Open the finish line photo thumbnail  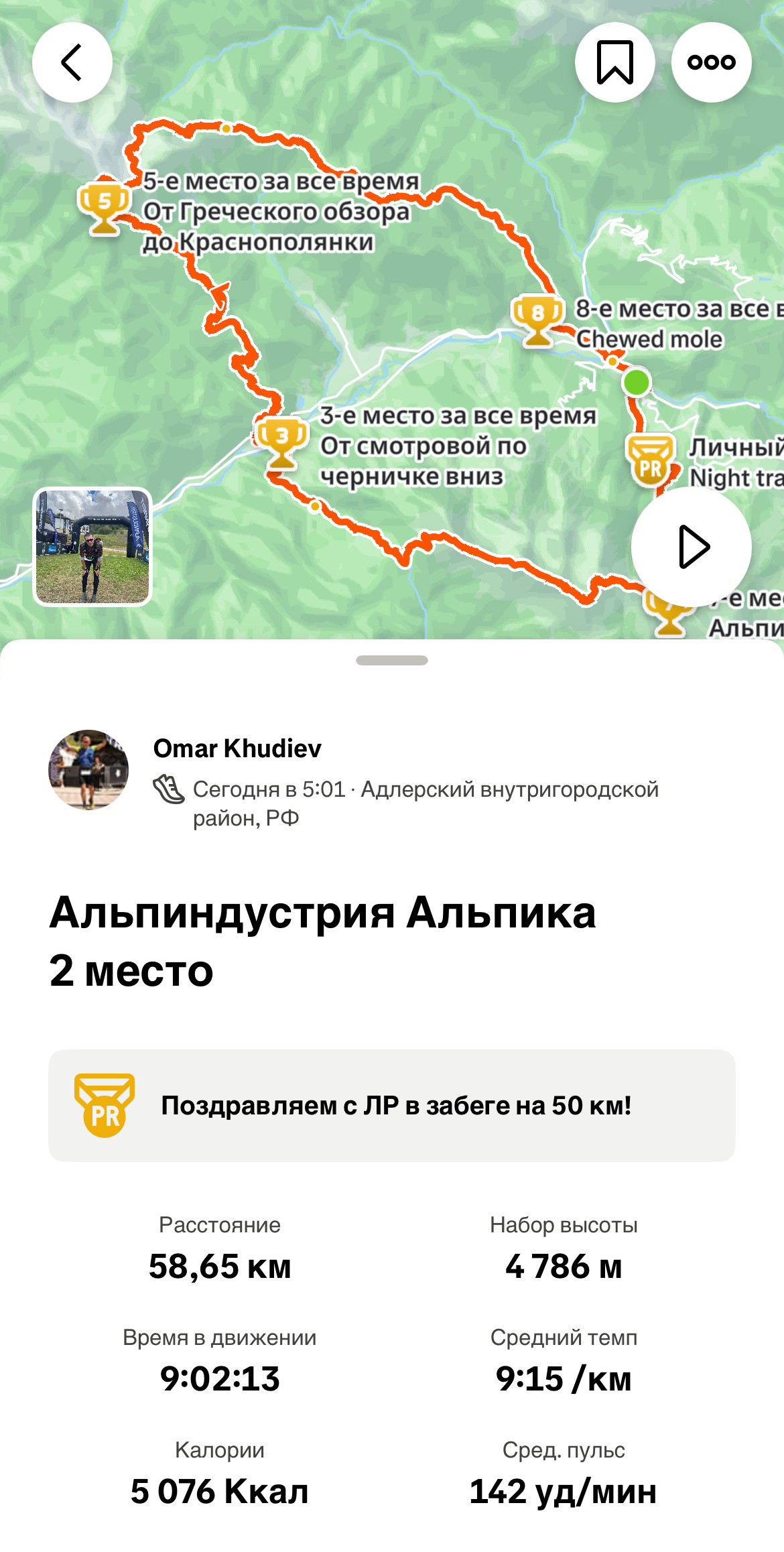[x=92, y=547]
